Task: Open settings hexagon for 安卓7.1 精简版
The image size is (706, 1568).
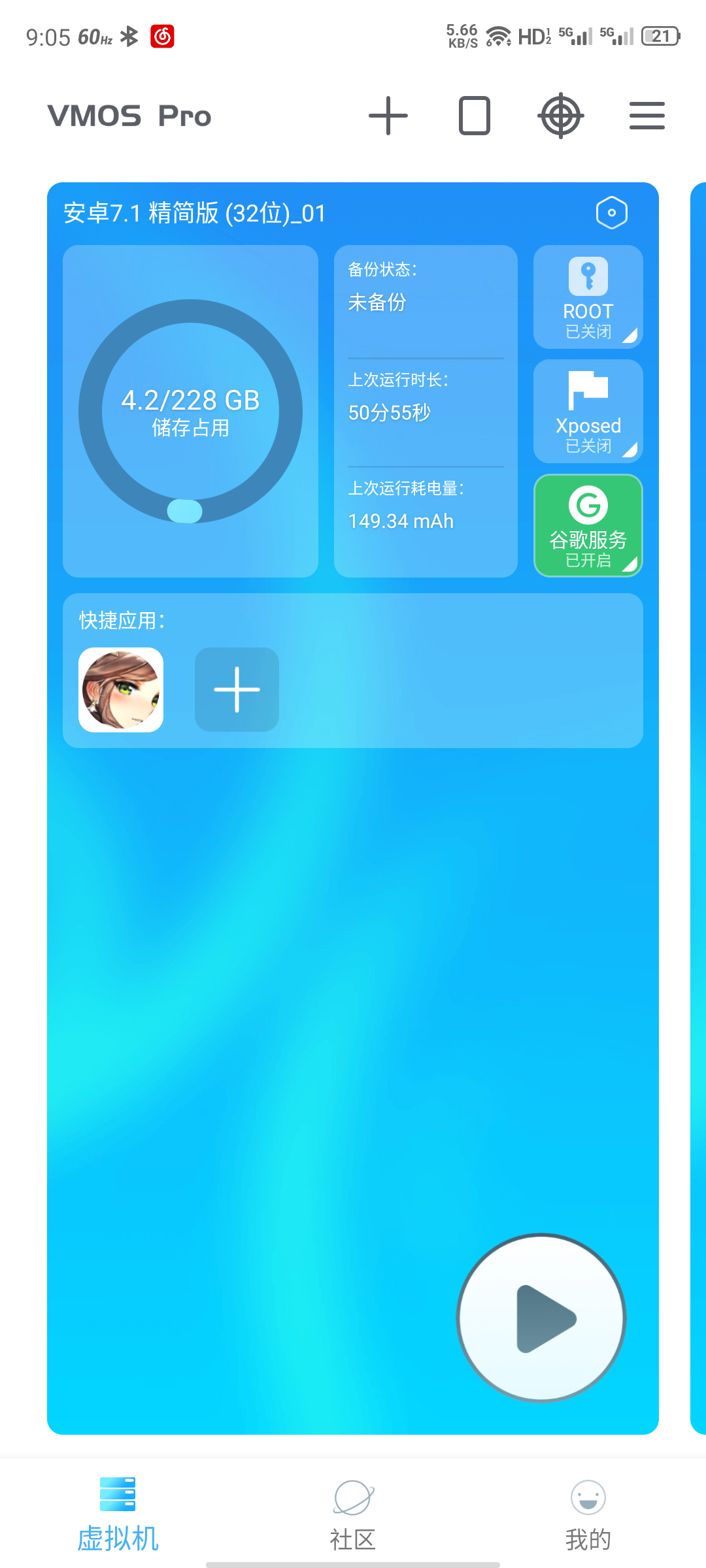Action: [x=612, y=213]
